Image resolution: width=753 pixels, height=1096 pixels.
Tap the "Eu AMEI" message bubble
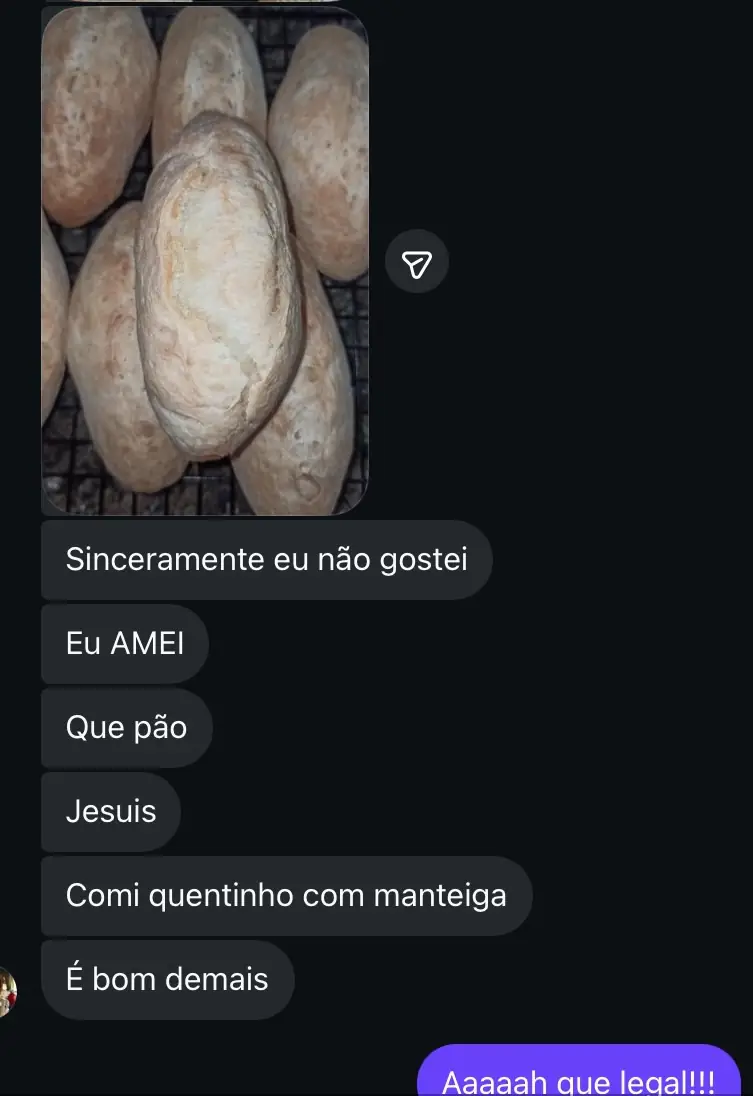[x=124, y=644]
